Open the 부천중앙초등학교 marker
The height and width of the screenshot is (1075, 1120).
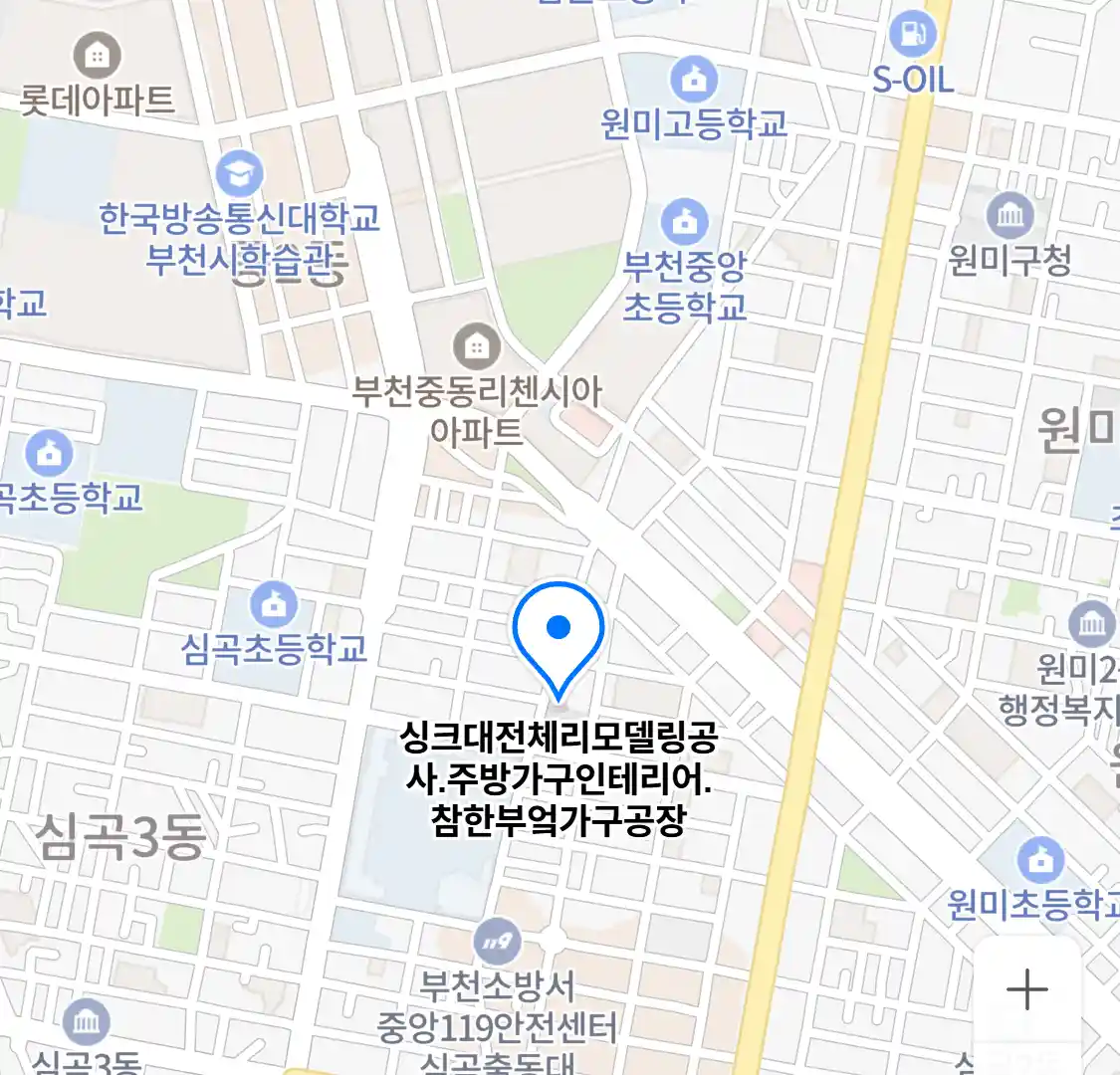[x=684, y=221]
